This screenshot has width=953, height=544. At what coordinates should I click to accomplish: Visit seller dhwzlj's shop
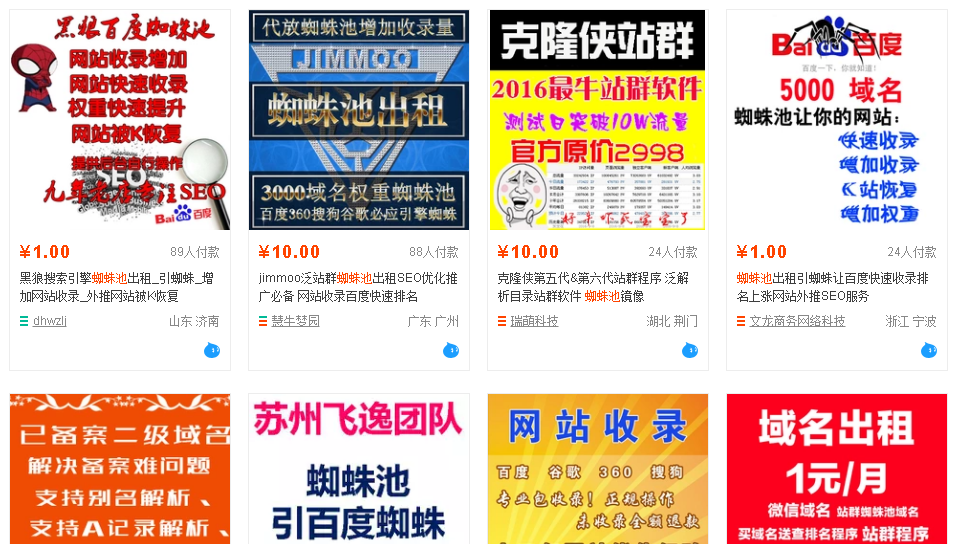(x=49, y=321)
